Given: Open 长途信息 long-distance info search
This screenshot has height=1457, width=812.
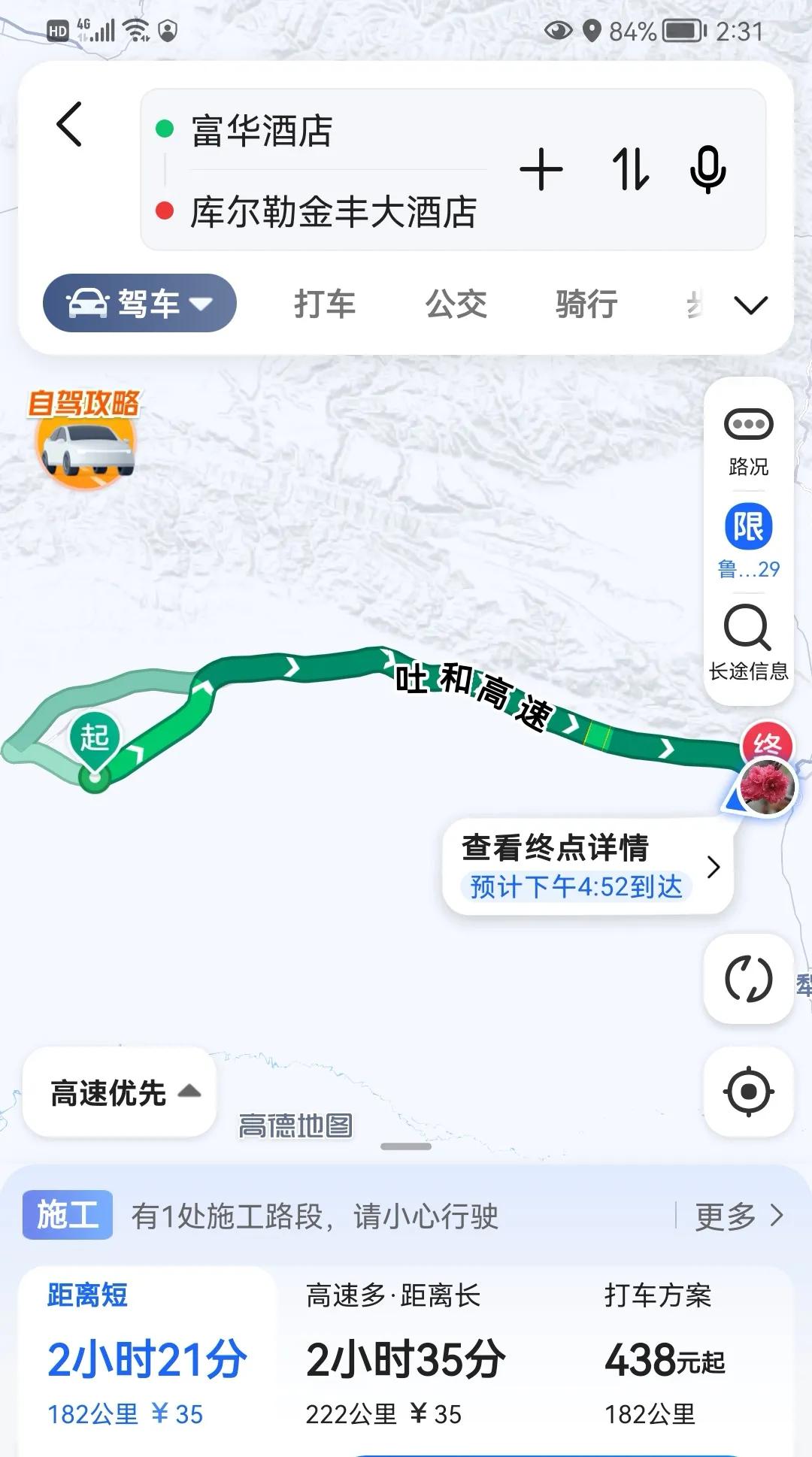Looking at the screenshot, I should point(748,632).
